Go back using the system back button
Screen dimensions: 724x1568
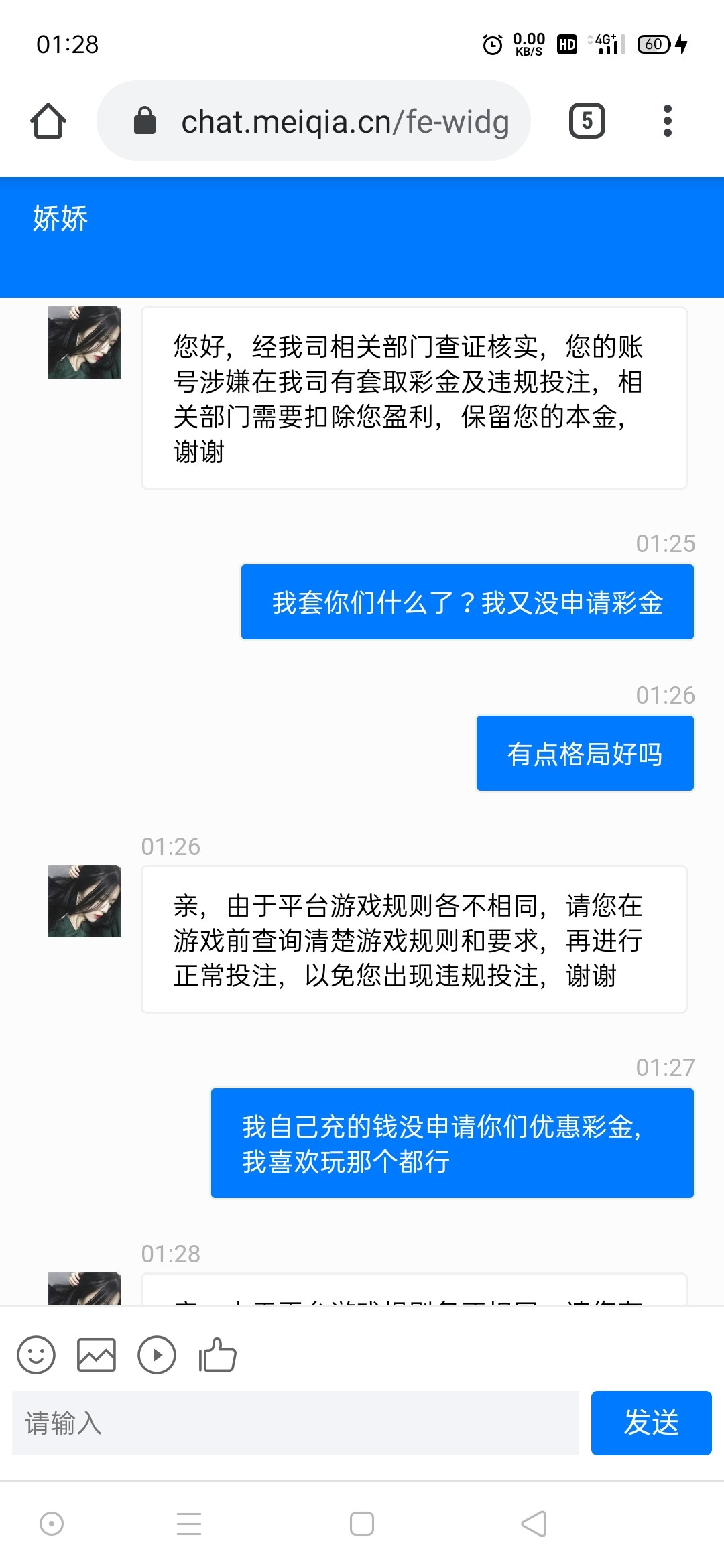(534, 1524)
